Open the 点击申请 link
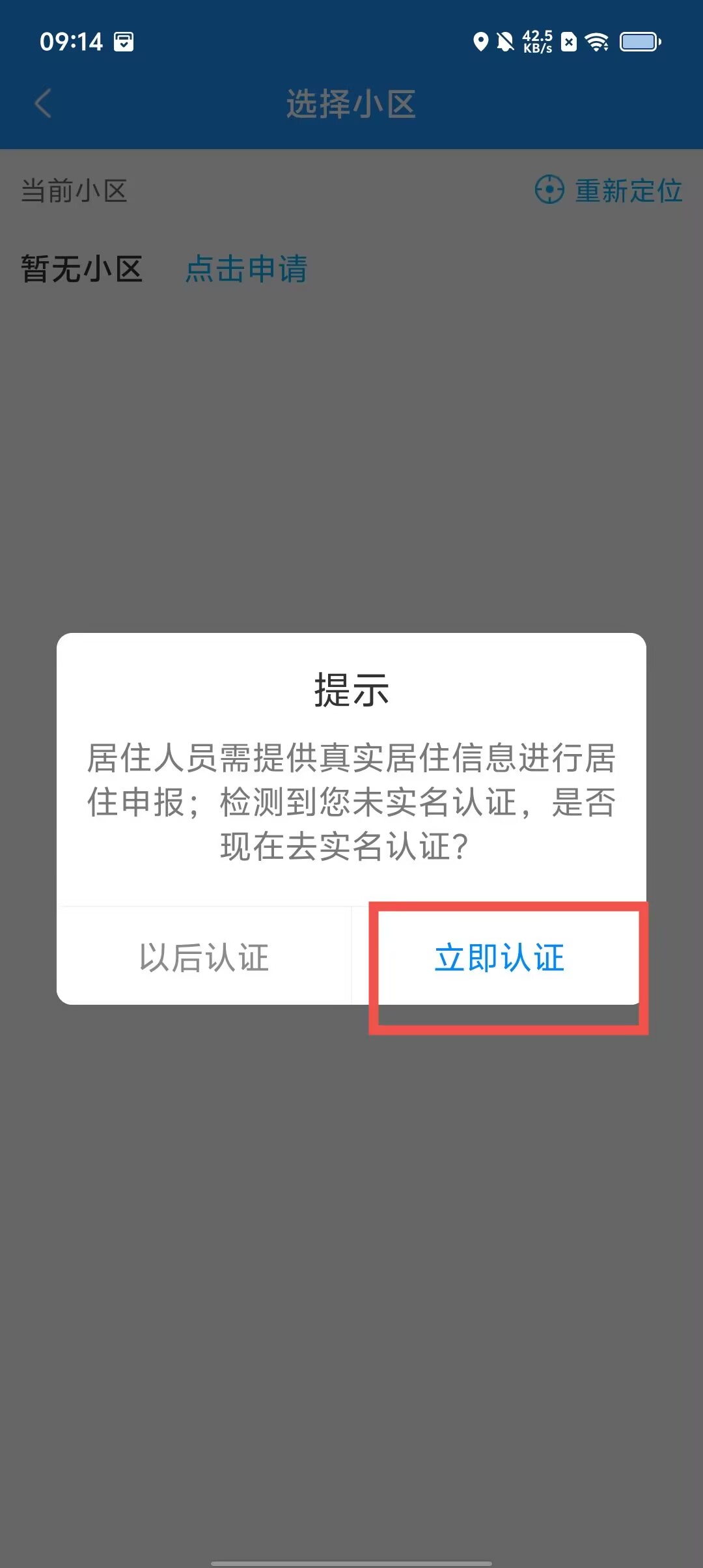703x1568 pixels. click(x=246, y=269)
